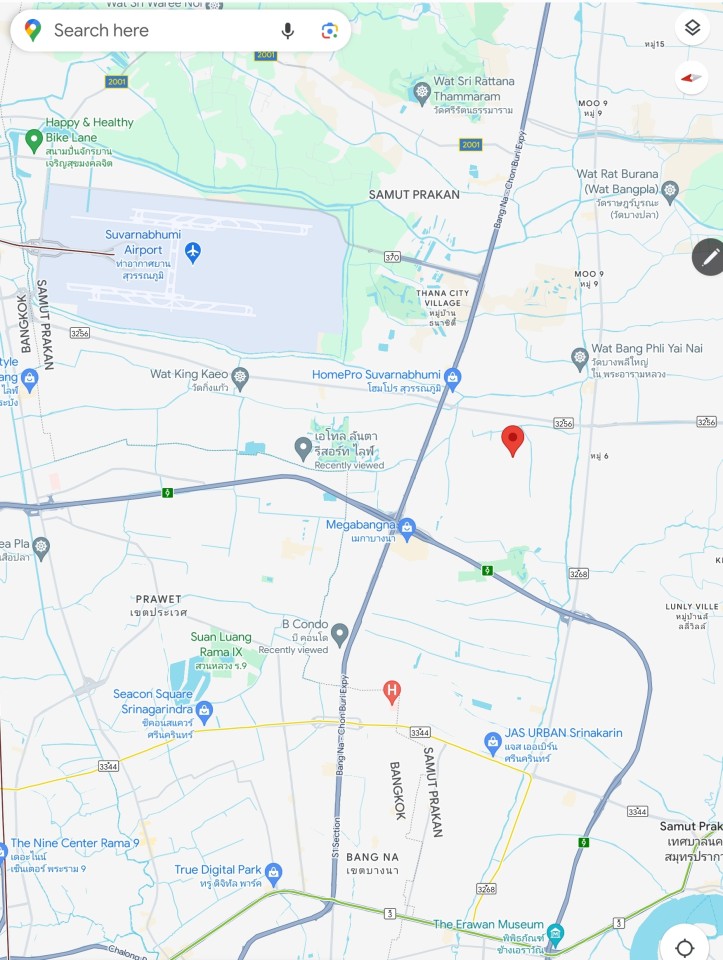Start voice search with the microphone
723x960 pixels.
(288, 30)
